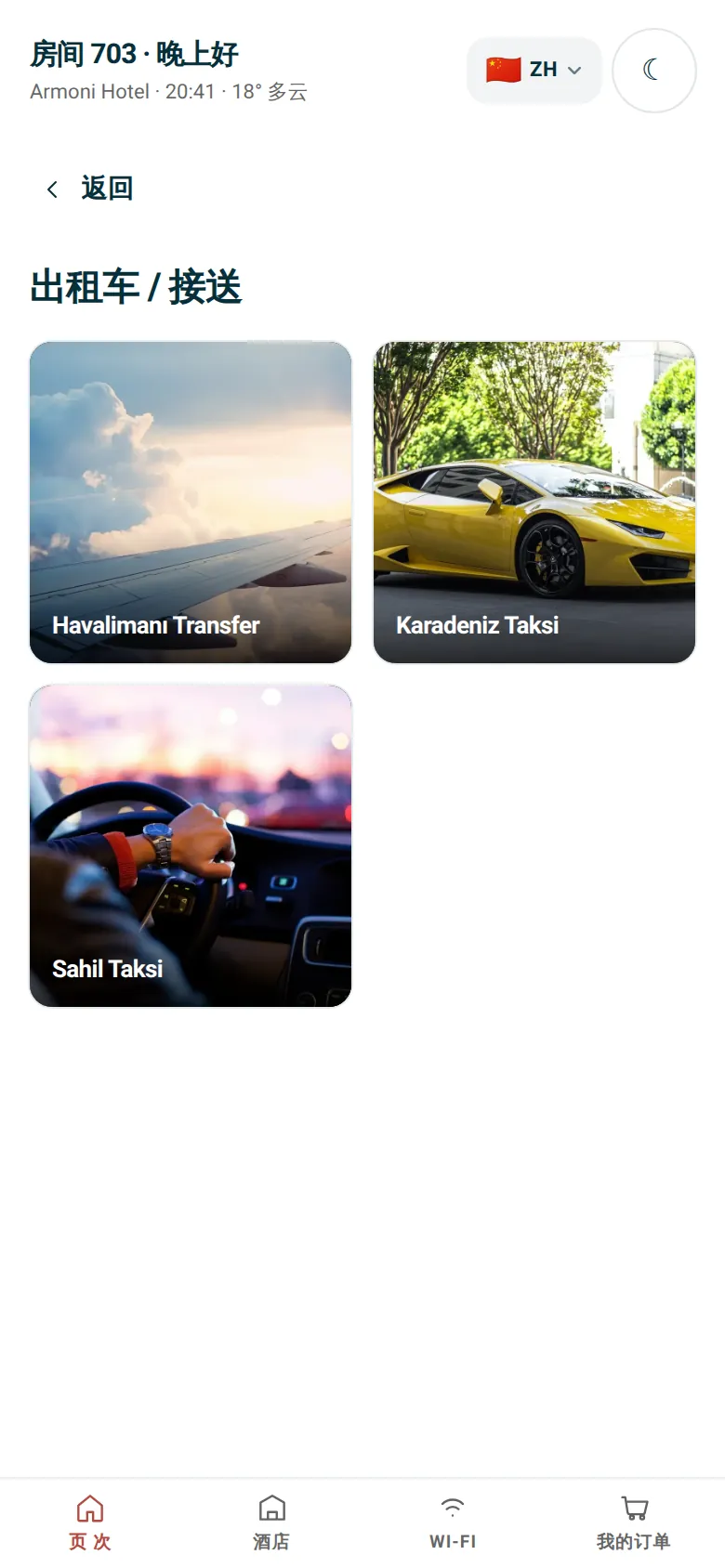725x1568 pixels.
Task: Switch to the home tab
Action: click(90, 1522)
